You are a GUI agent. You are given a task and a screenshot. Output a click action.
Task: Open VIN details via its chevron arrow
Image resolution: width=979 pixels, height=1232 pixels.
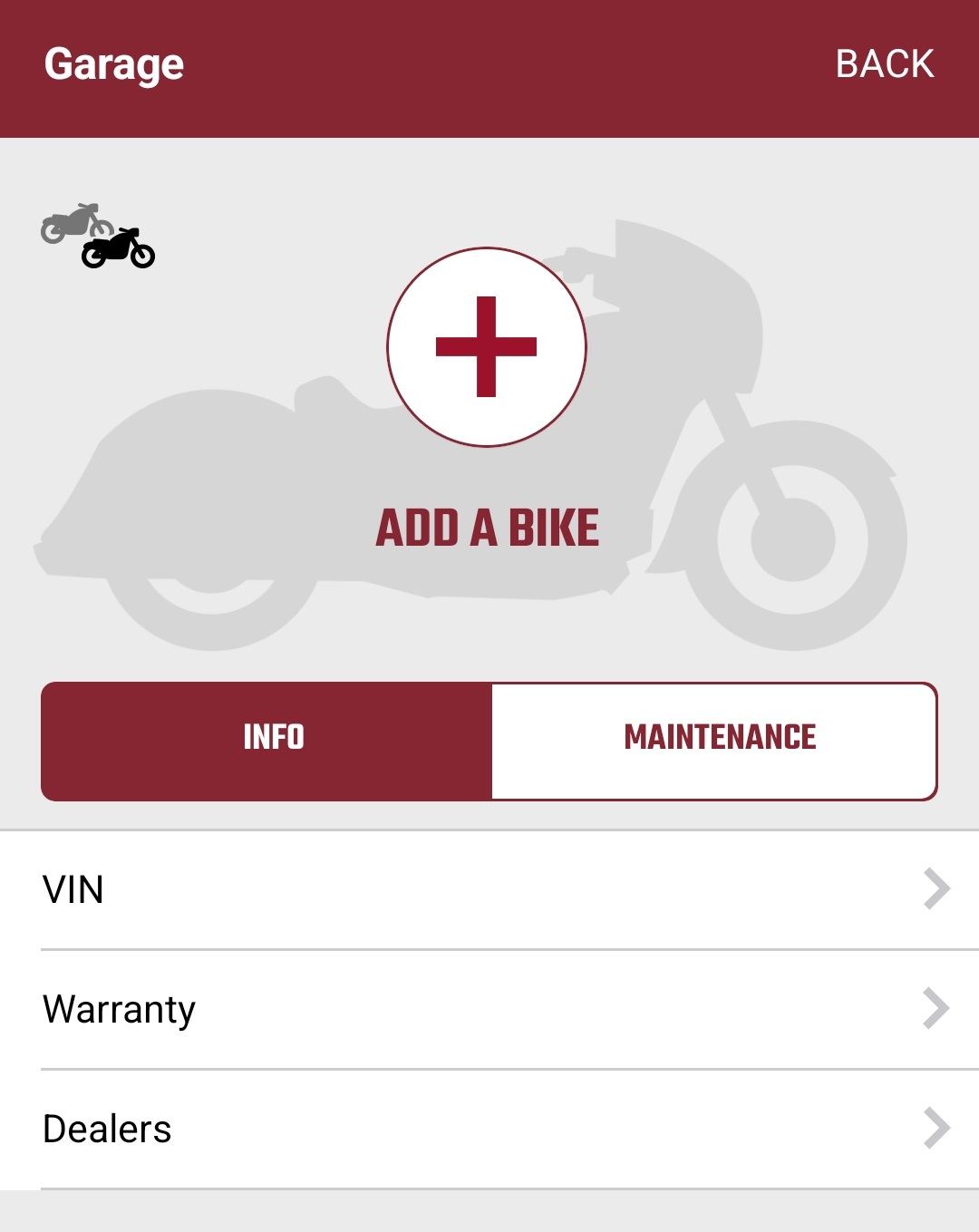point(935,889)
